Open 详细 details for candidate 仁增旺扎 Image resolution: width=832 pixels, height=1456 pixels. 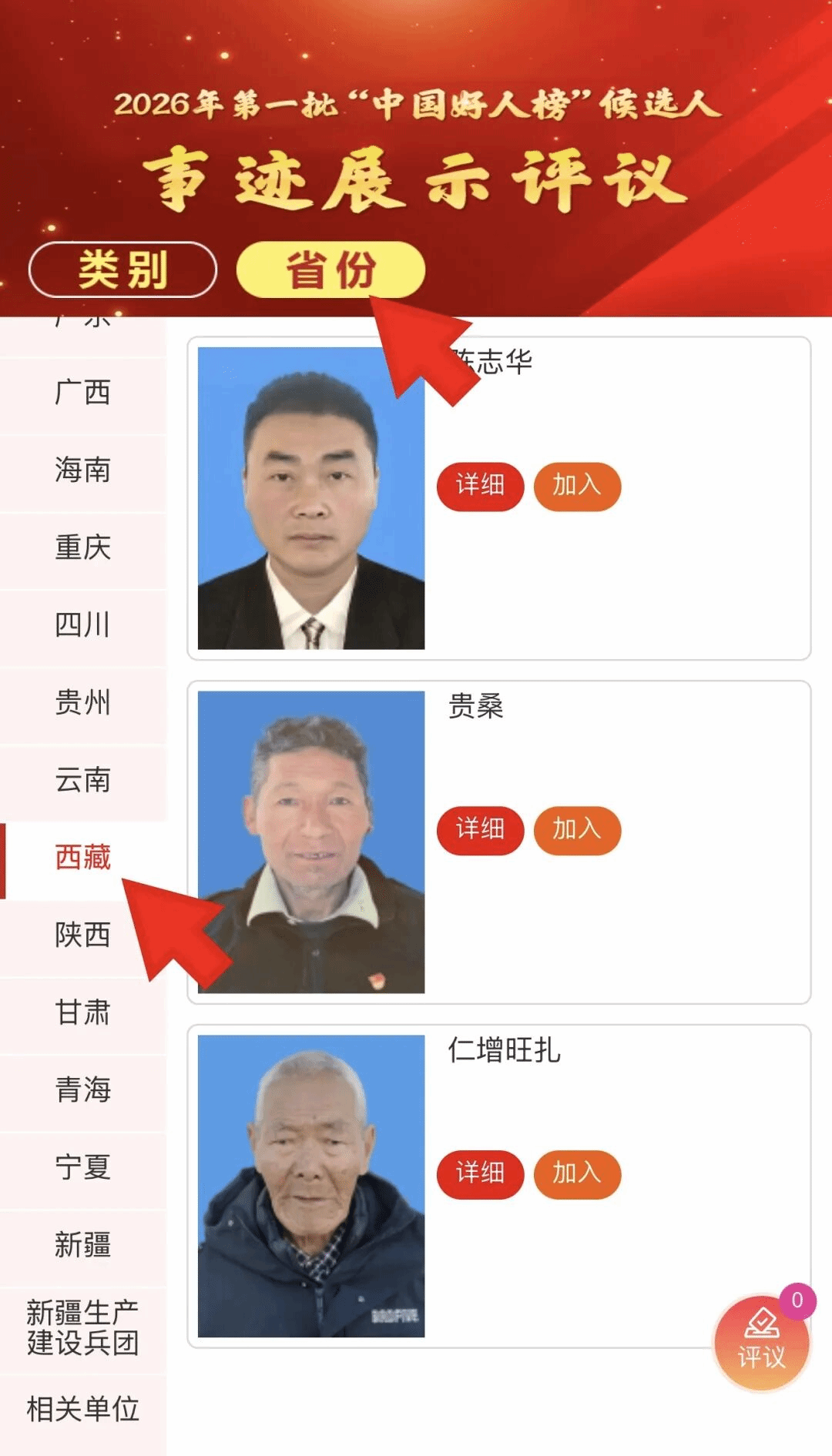click(480, 1173)
